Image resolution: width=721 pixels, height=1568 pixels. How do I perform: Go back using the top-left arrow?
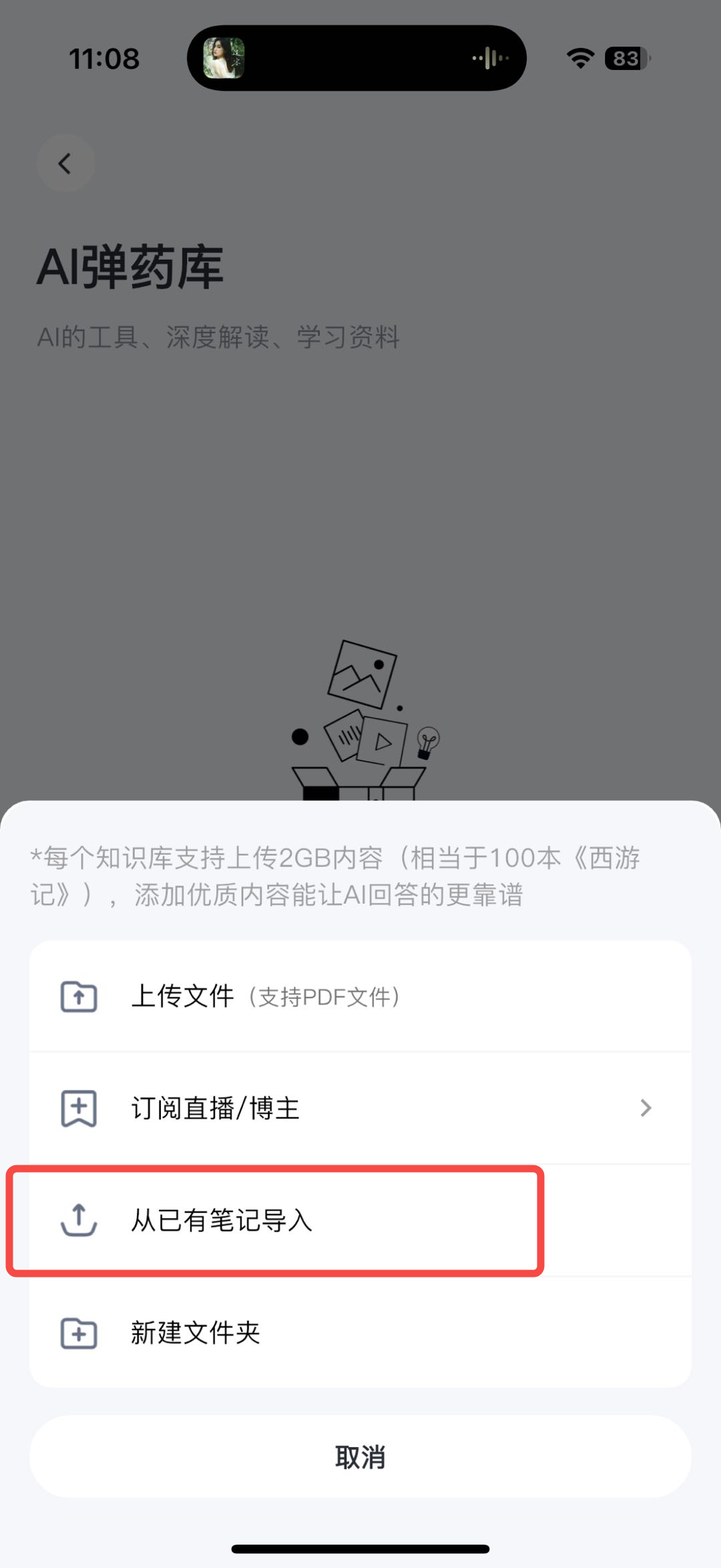coord(65,164)
